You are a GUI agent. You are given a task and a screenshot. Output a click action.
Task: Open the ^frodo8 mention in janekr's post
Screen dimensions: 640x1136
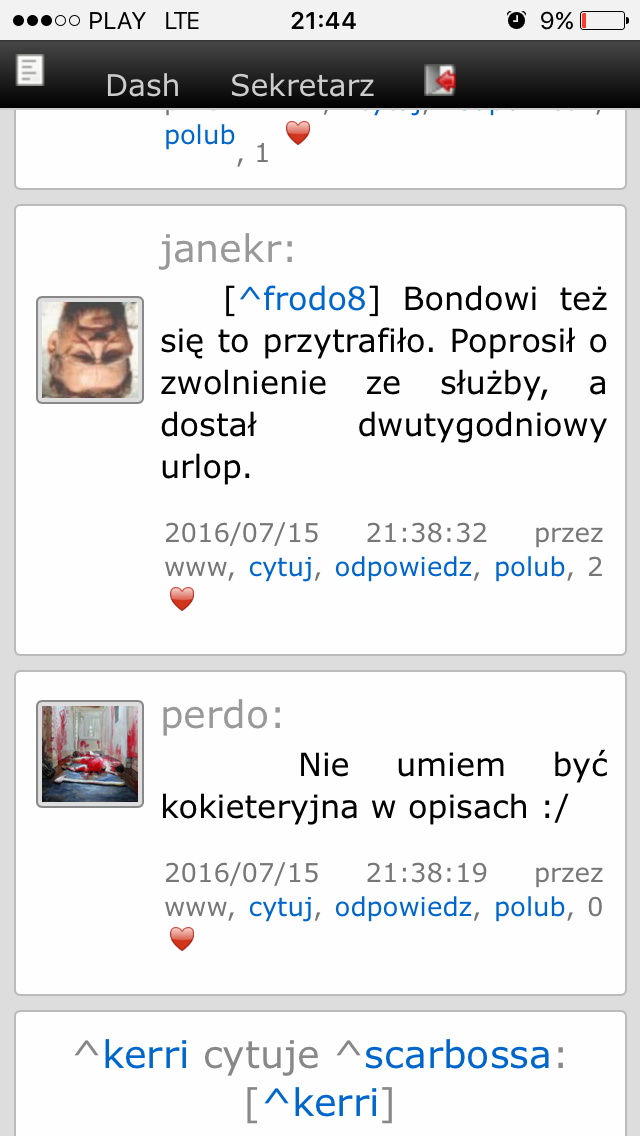303,298
